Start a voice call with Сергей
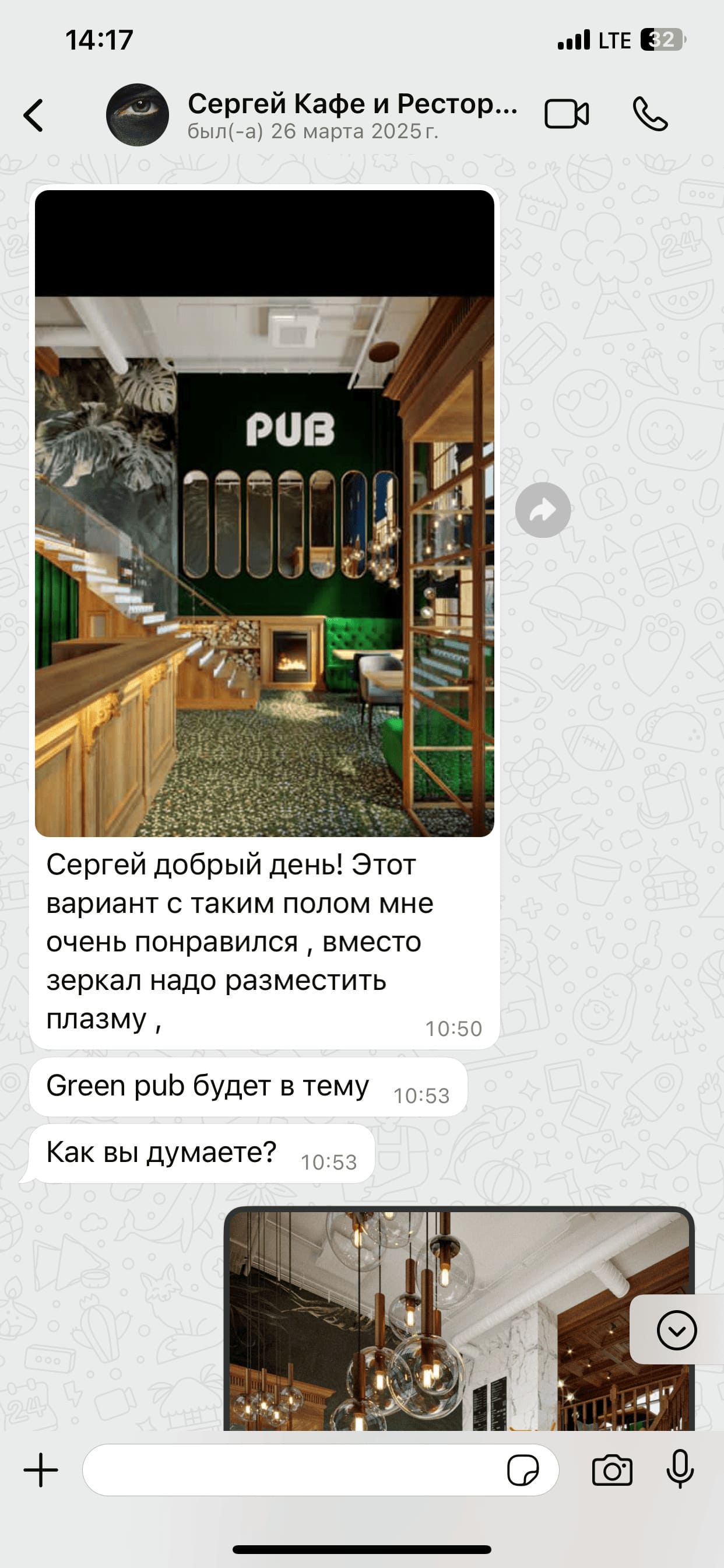This screenshot has width=724, height=1568. pyautogui.click(x=650, y=114)
